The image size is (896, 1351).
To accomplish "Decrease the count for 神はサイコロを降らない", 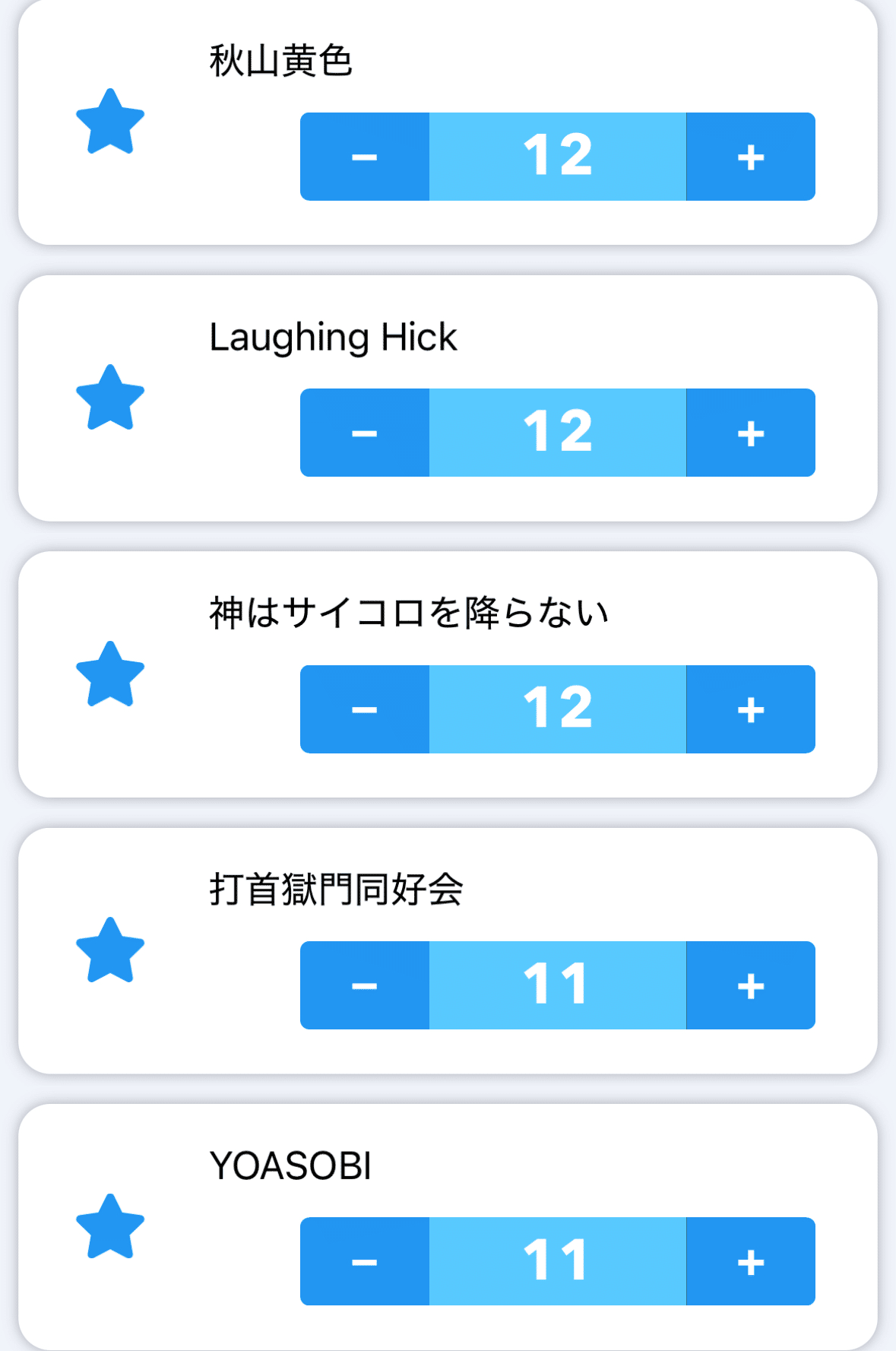I will pyautogui.click(x=365, y=709).
